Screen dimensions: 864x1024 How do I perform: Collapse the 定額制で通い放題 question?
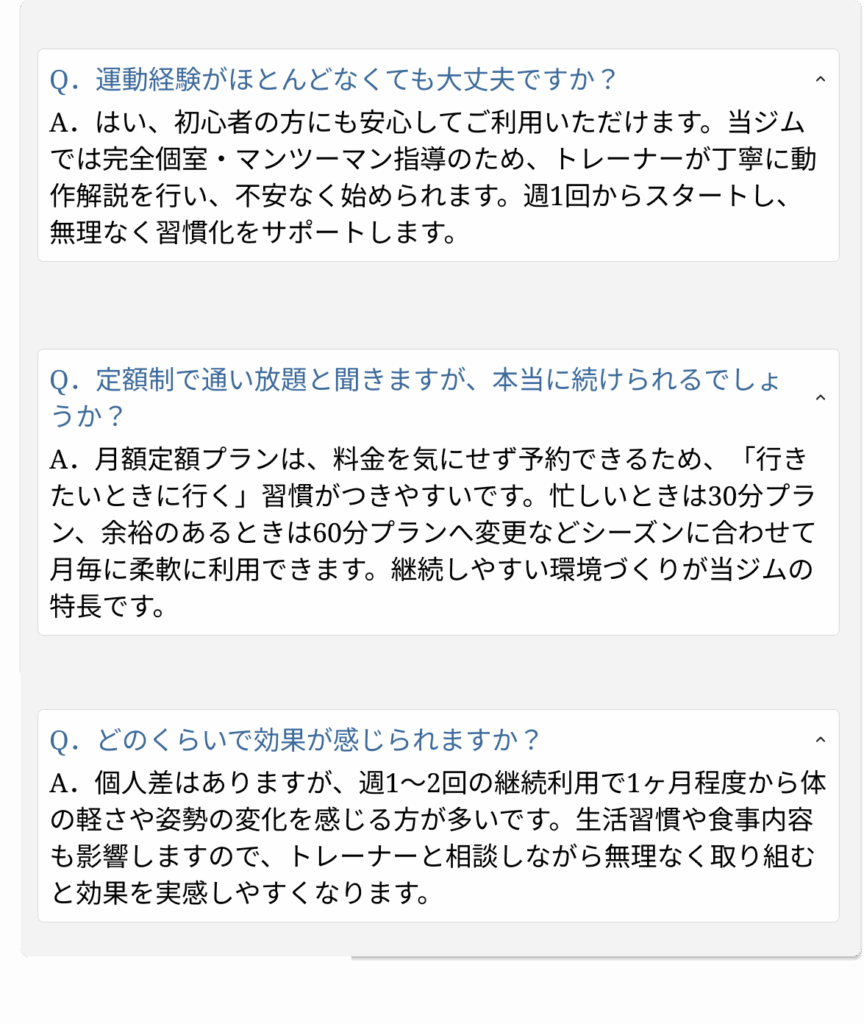click(x=820, y=398)
